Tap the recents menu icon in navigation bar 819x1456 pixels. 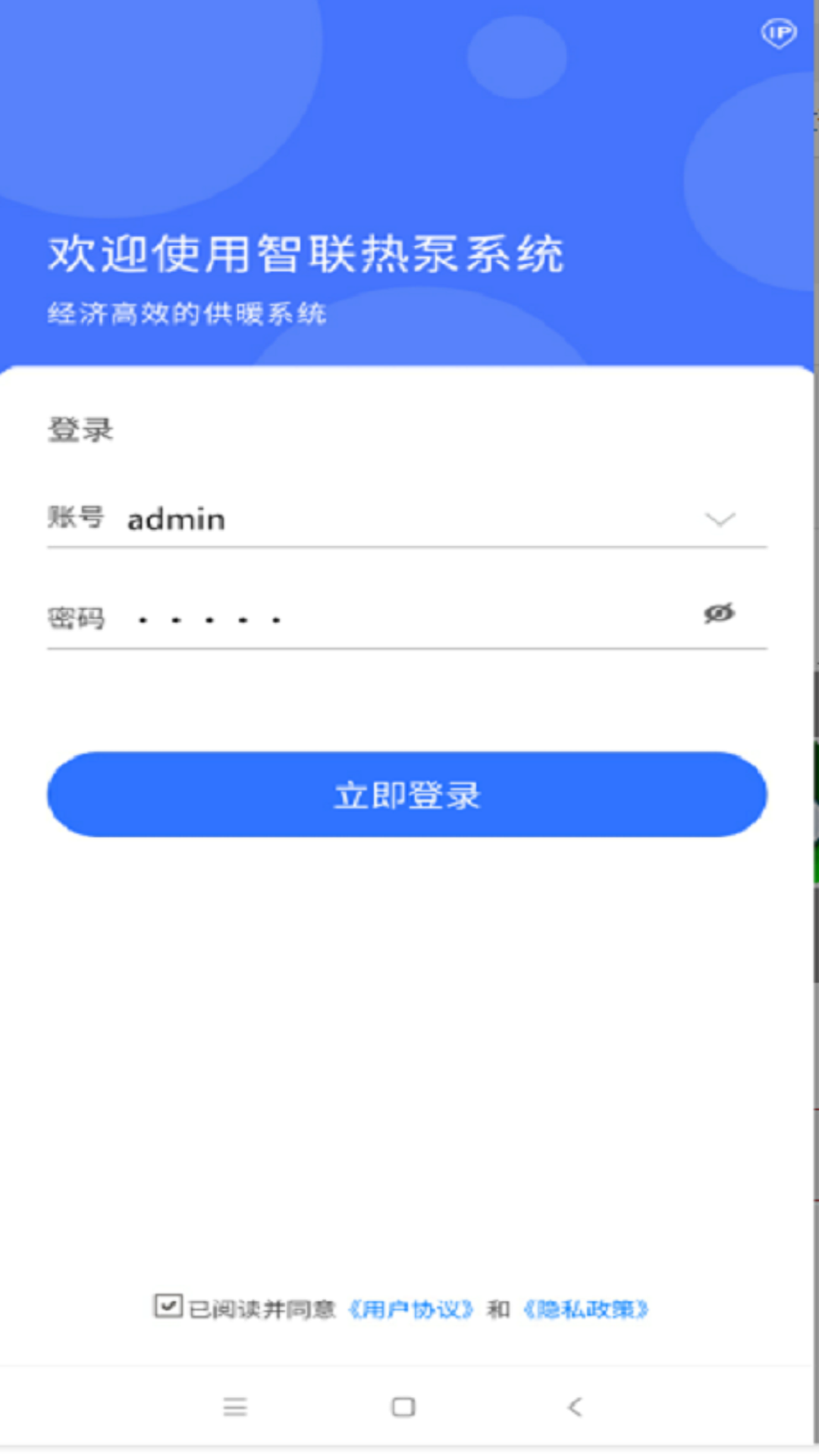pyautogui.click(x=236, y=1407)
